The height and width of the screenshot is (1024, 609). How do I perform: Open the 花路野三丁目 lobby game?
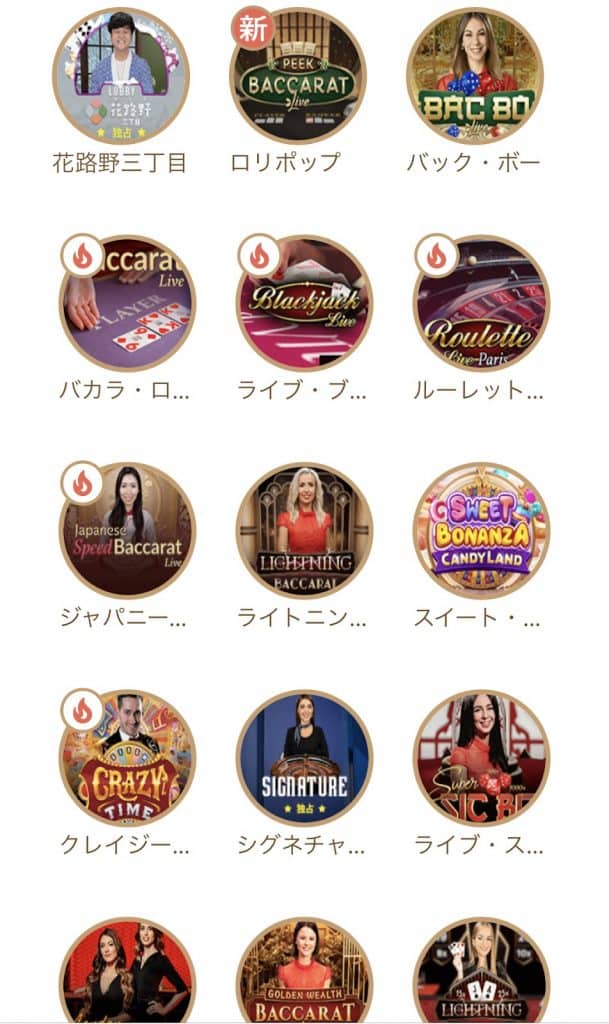click(x=120, y=76)
